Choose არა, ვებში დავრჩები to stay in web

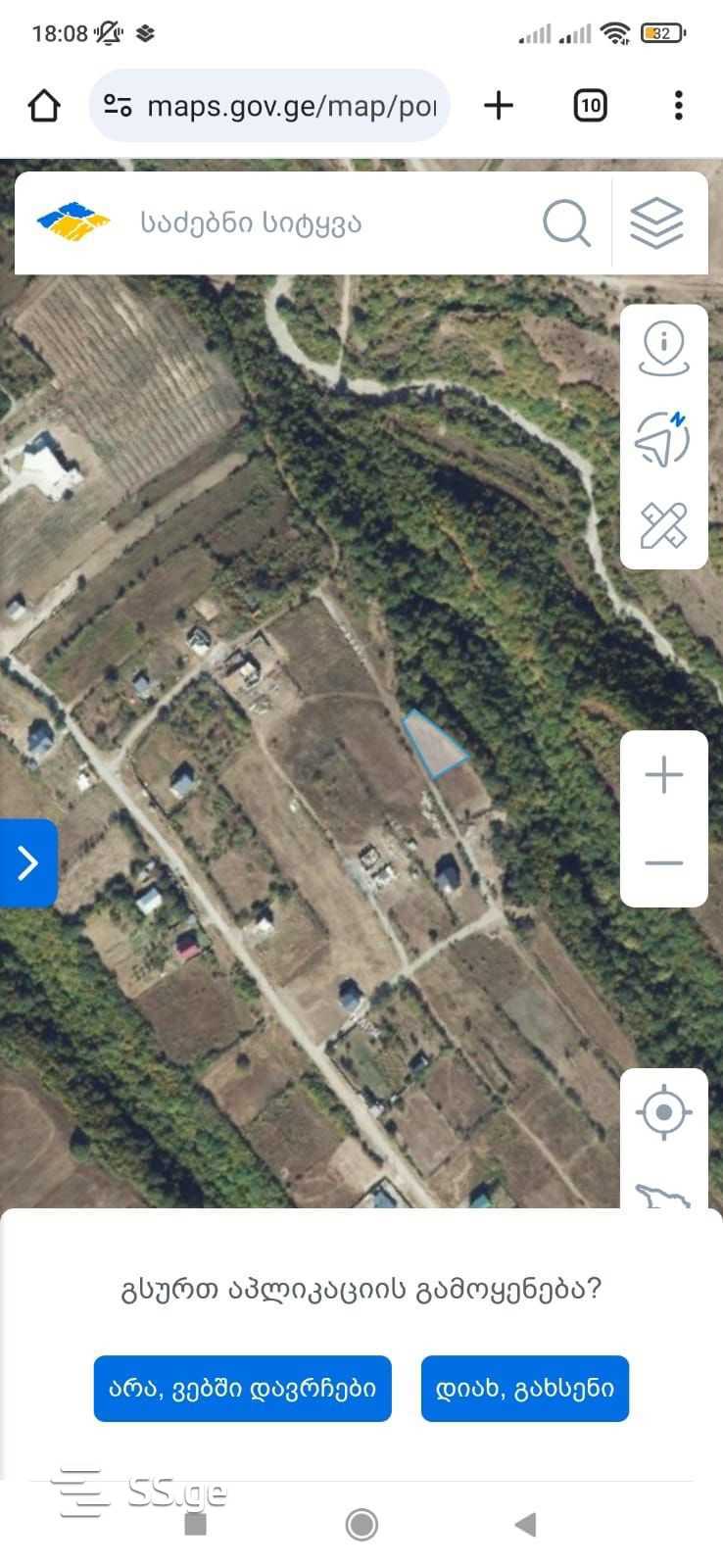[x=242, y=1388]
